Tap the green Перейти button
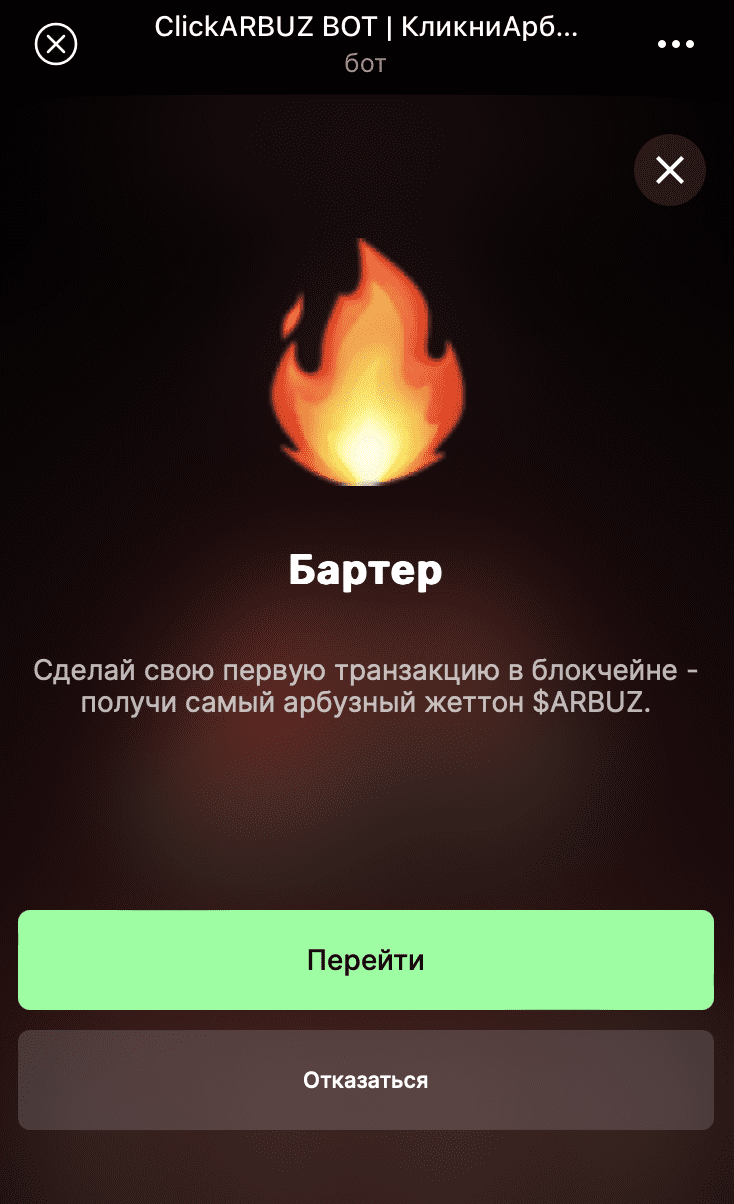Viewport: 734px width, 1204px height. 366,960
